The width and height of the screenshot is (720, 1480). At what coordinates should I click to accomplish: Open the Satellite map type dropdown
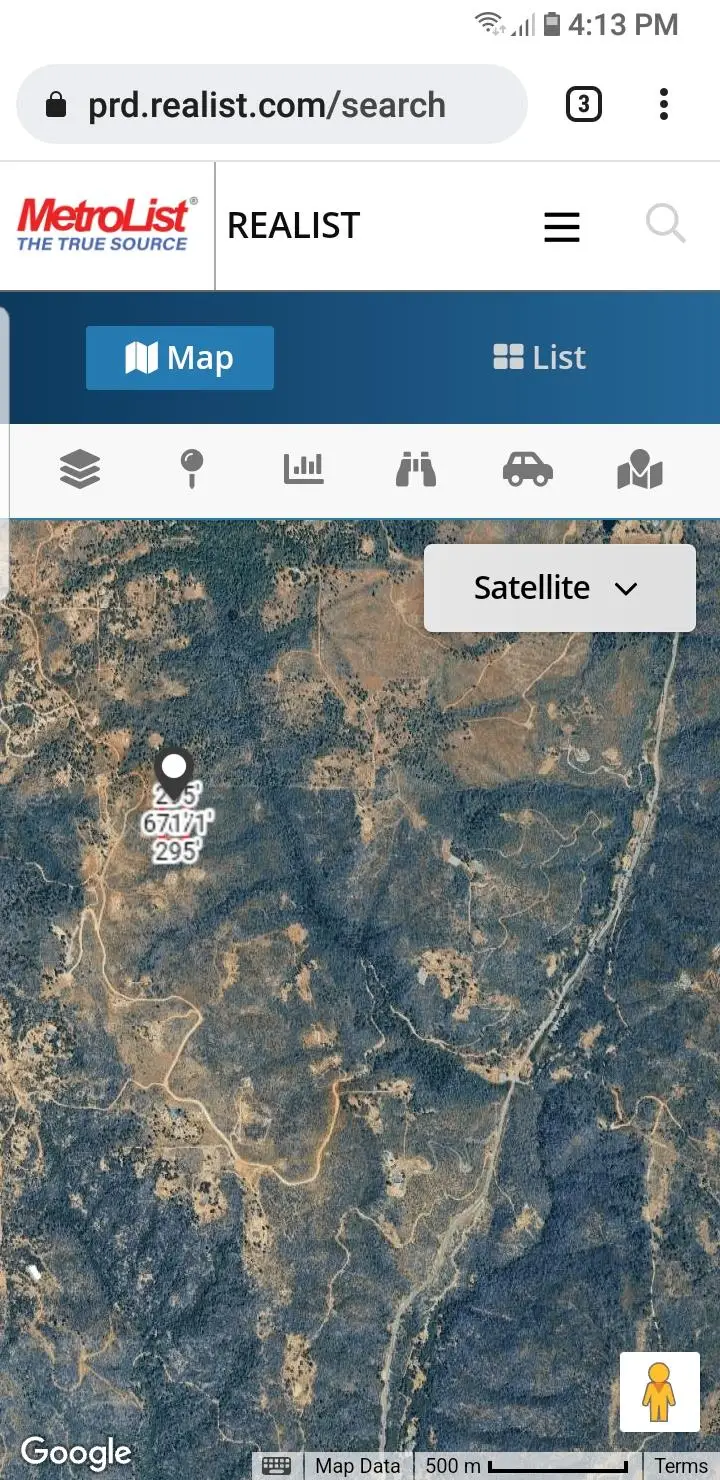click(x=559, y=588)
